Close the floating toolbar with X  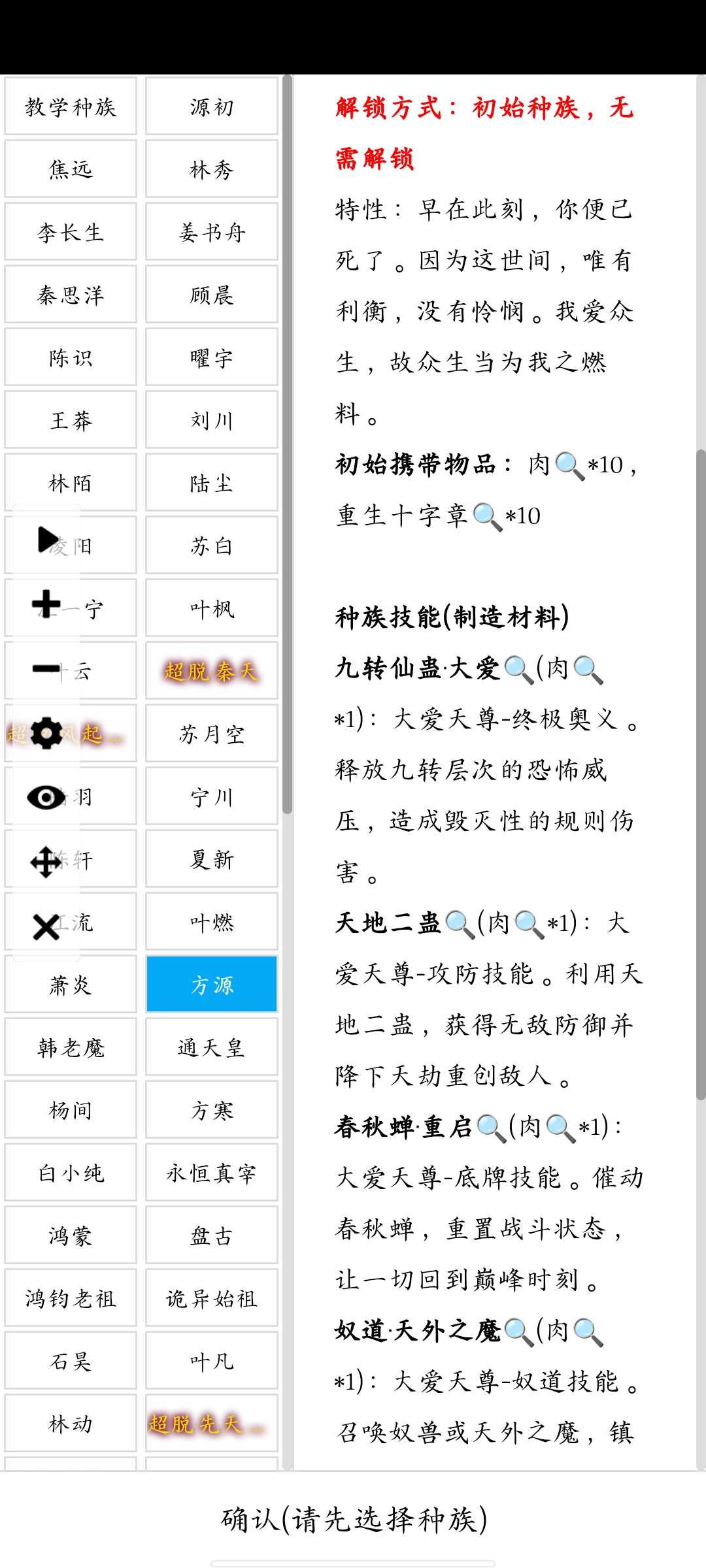[46, 927]
